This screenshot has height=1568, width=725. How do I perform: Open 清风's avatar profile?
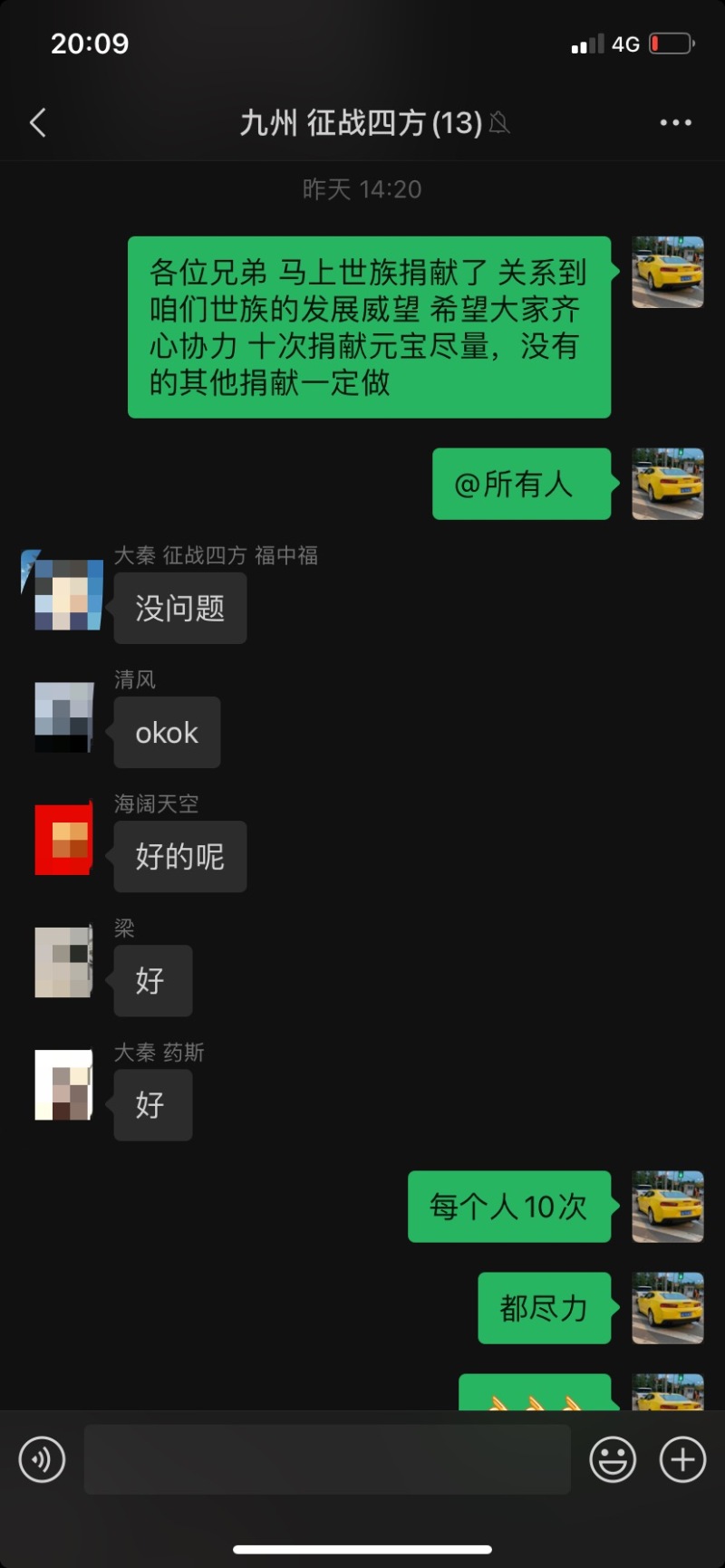(63, 717)
